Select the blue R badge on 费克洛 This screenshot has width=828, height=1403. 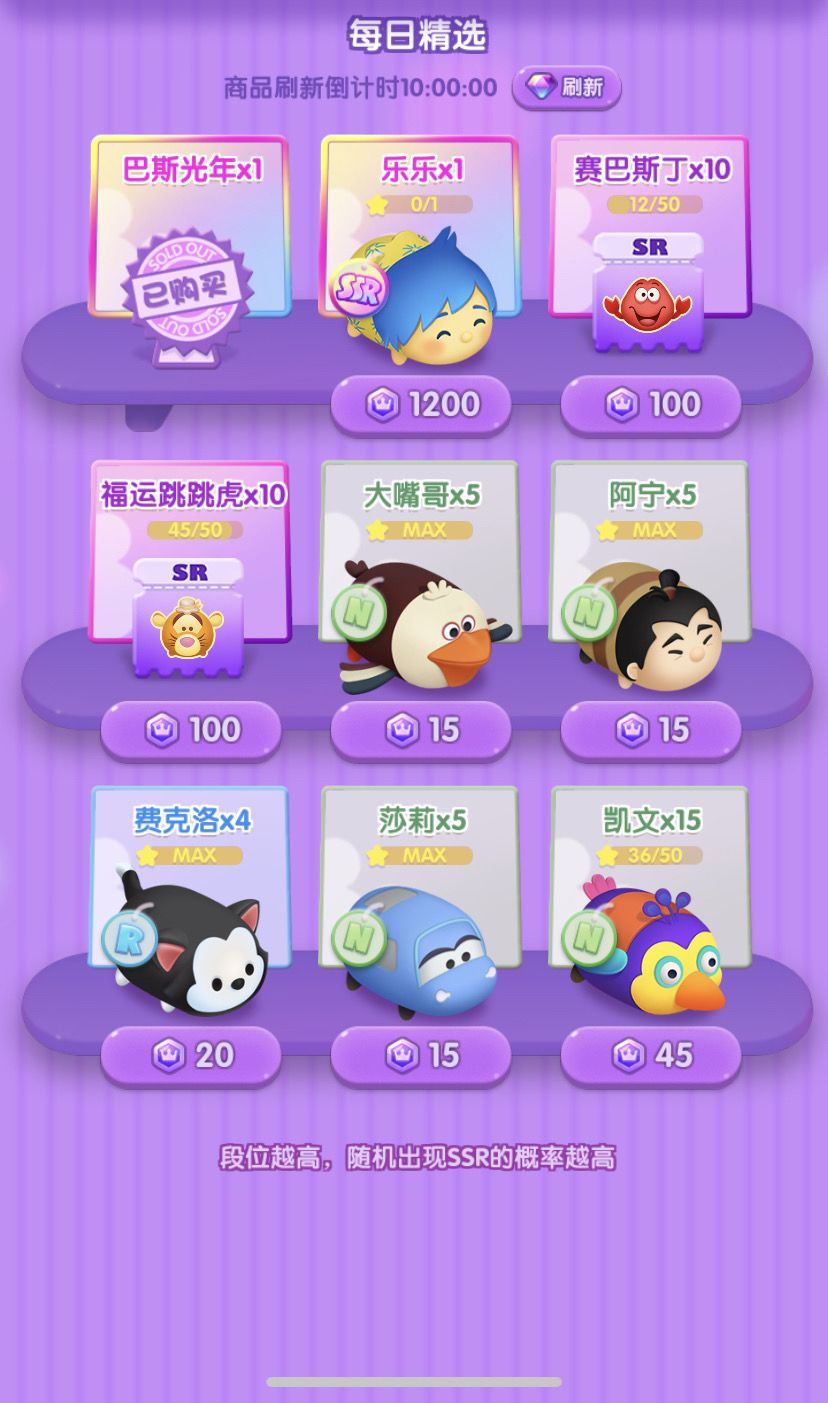click(x=129, y=938)
